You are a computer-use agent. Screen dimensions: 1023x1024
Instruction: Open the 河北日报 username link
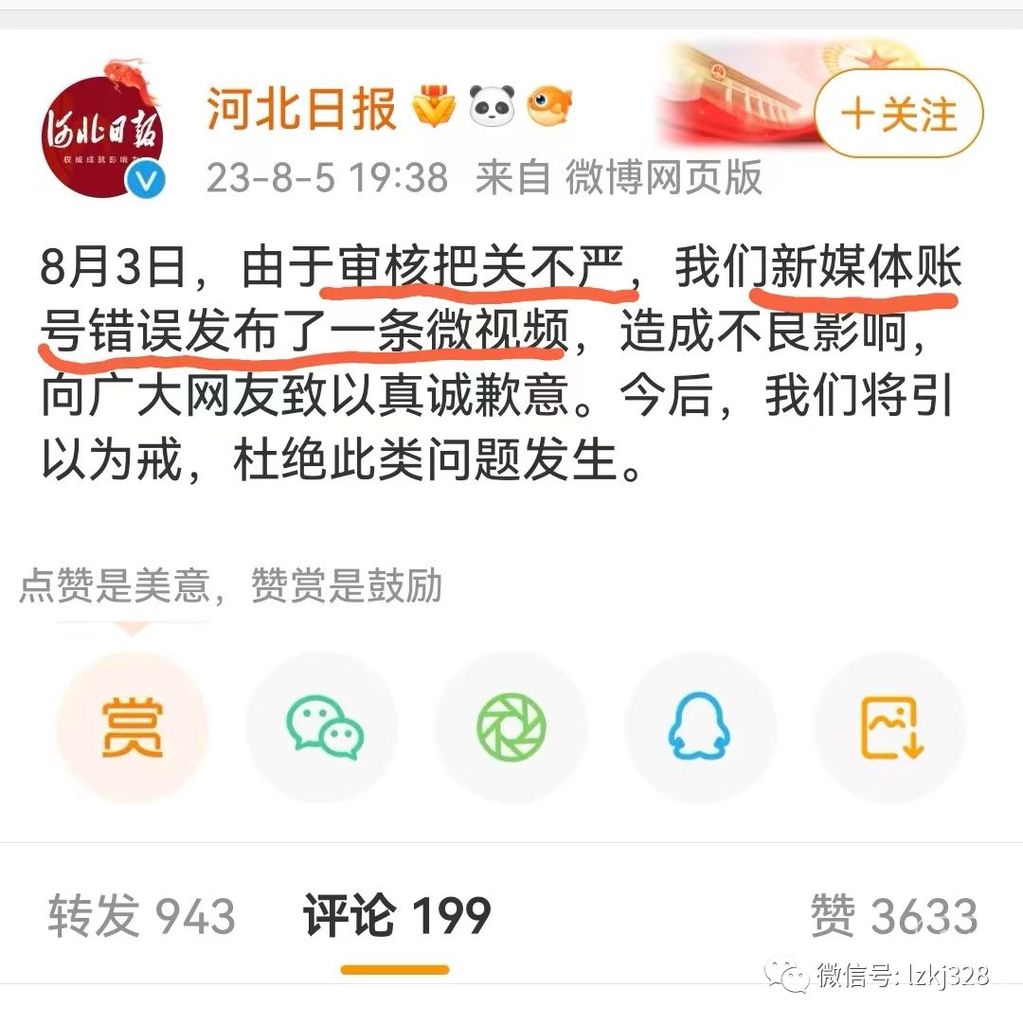302,109
